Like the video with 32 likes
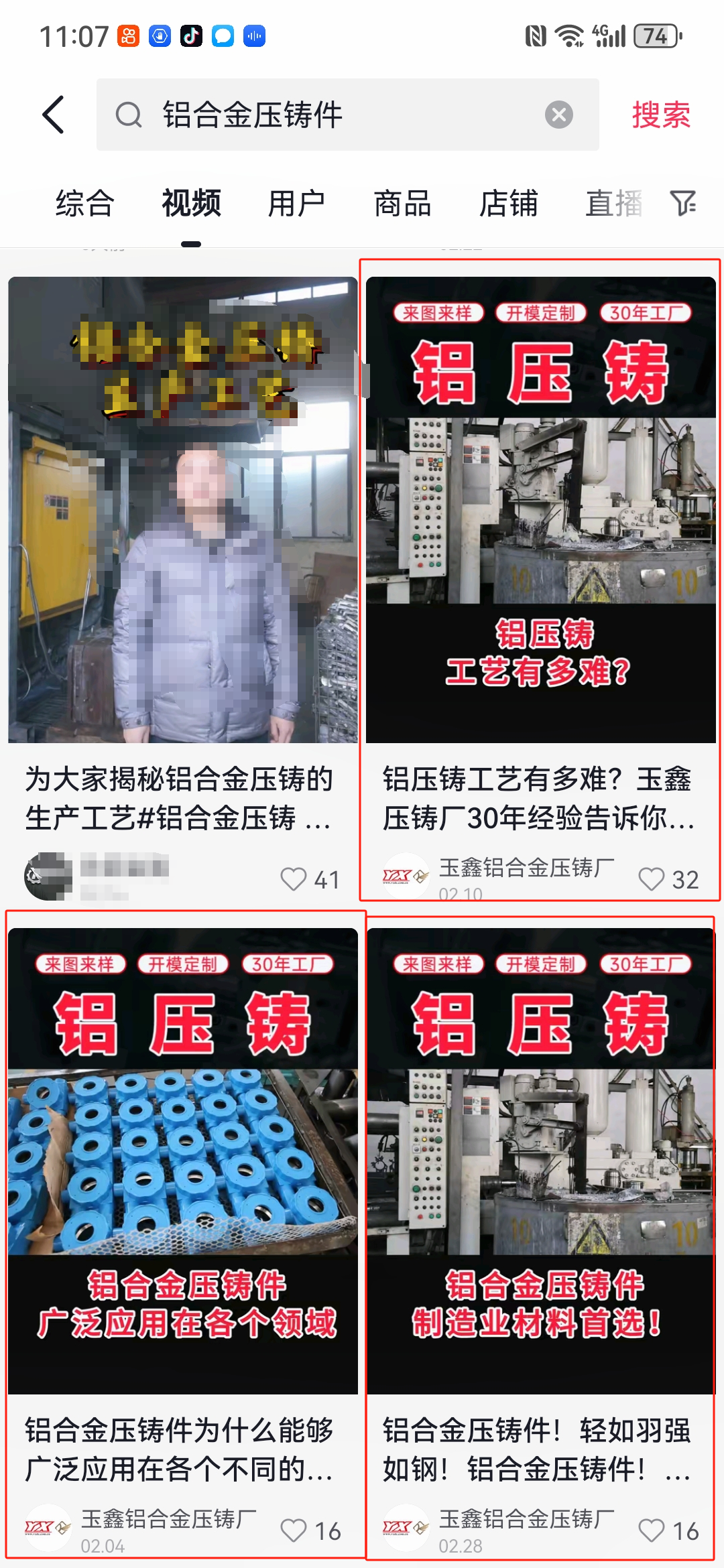724x1568 pixels. point(651,879)
